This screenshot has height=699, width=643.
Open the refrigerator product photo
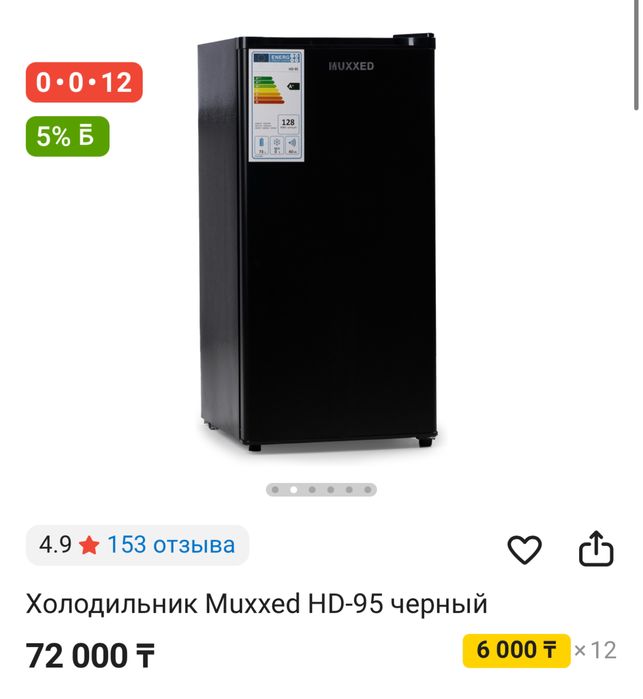(318, 245)
